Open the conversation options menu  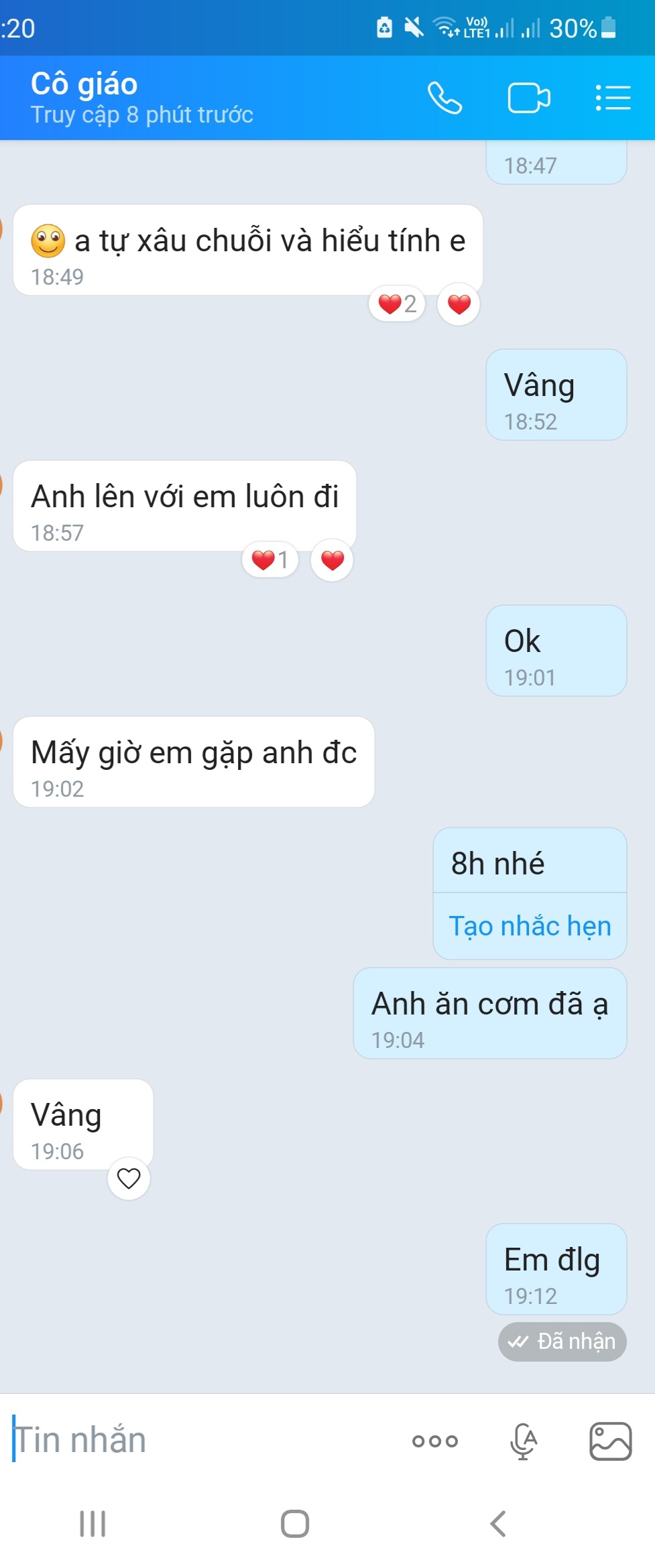(x=613, y=99)
